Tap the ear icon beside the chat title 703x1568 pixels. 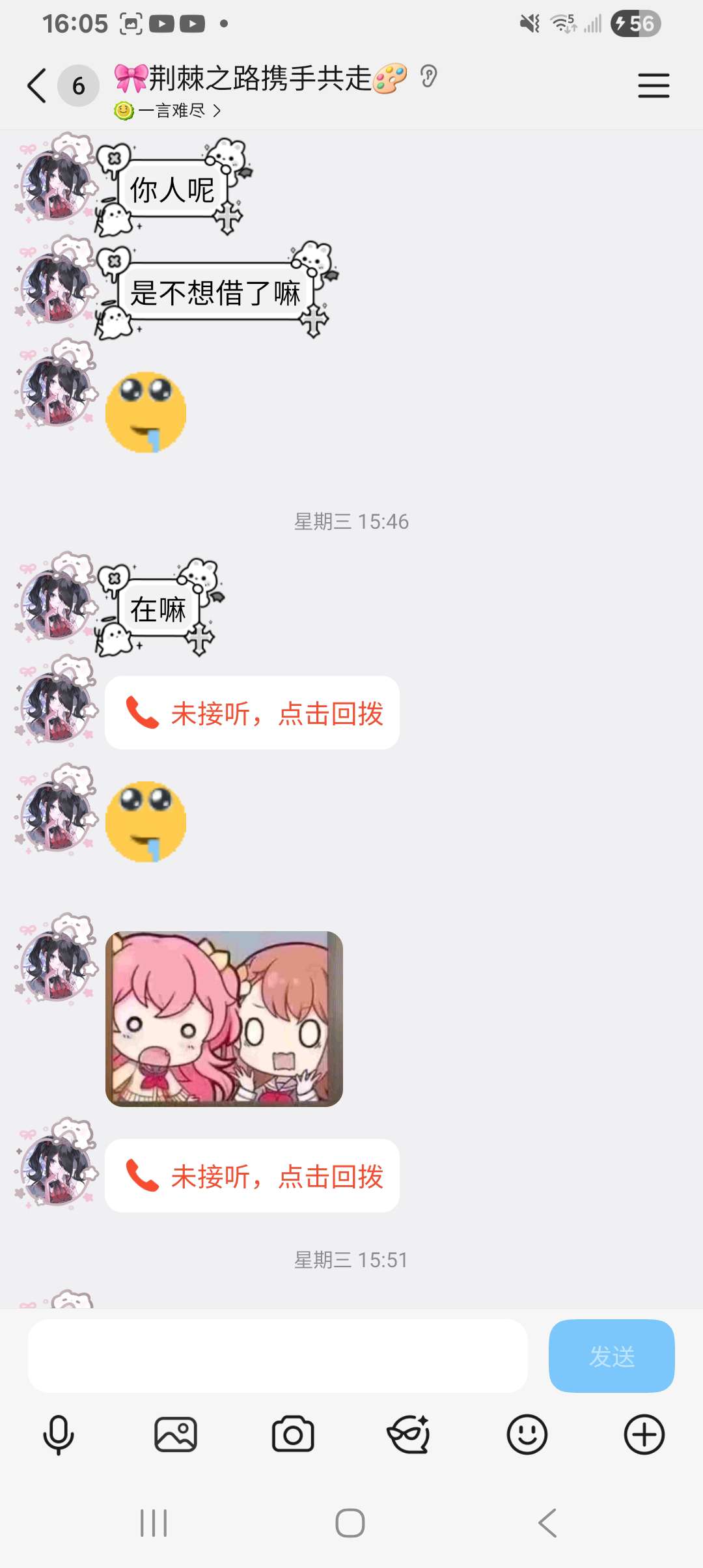point(428,77)
